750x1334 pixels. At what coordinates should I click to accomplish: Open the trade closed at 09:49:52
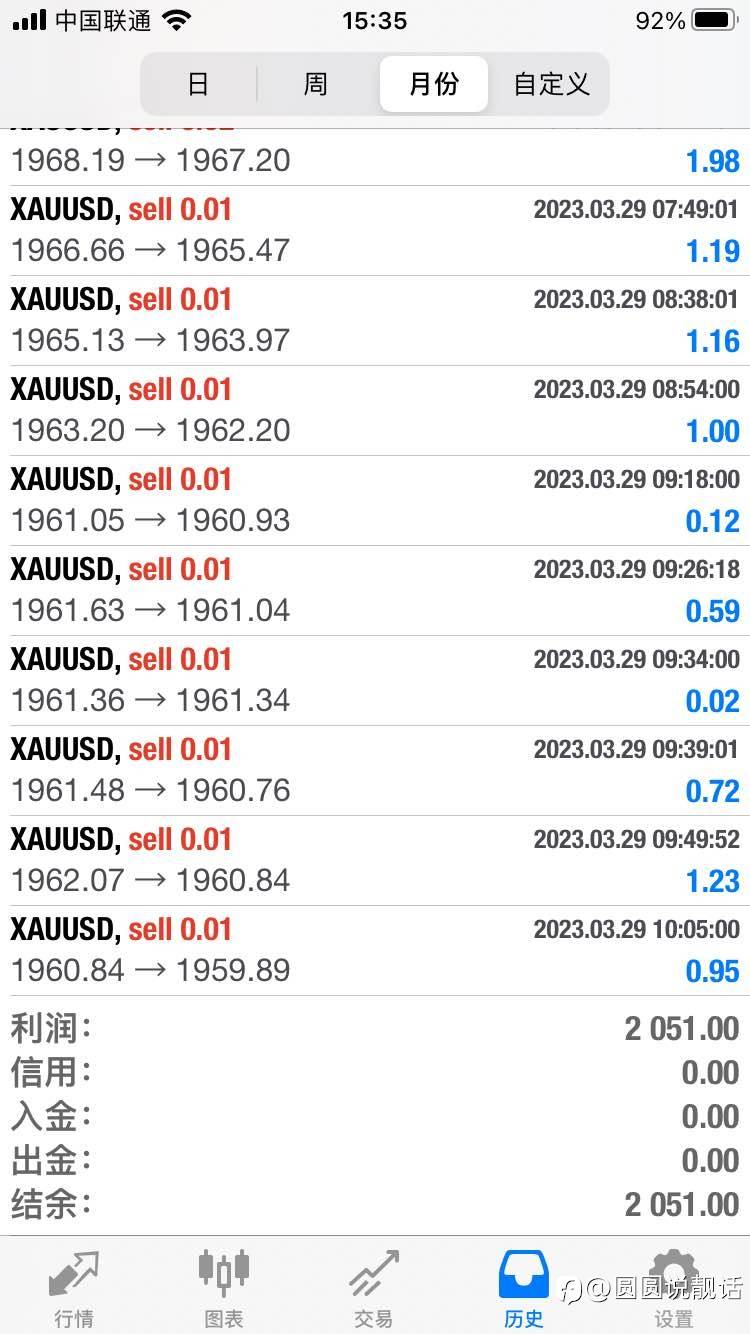point(375,861)
